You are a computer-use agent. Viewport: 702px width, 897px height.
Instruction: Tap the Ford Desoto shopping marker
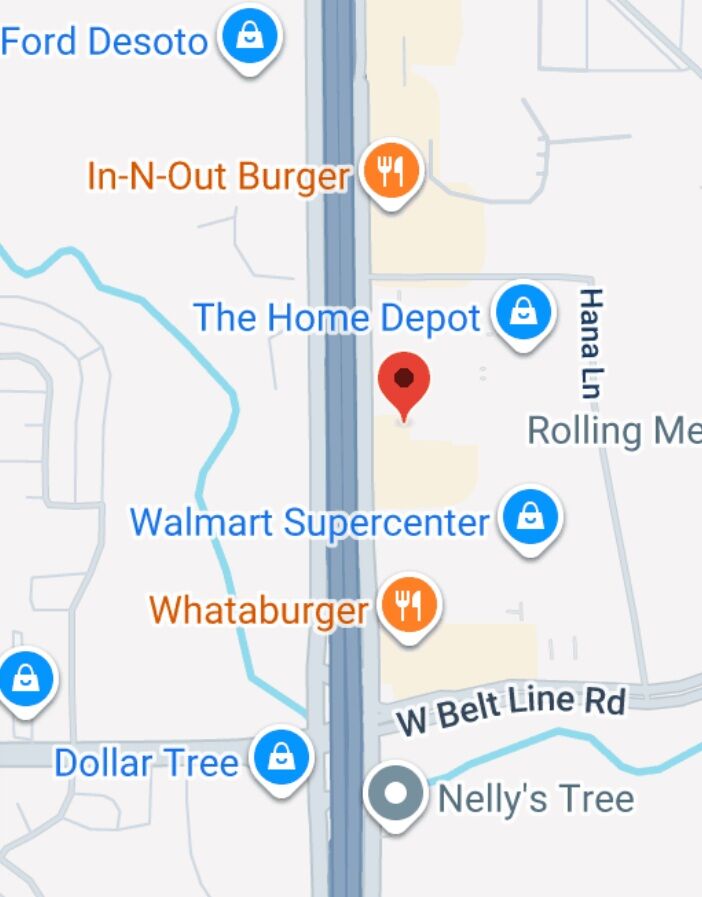250,38
